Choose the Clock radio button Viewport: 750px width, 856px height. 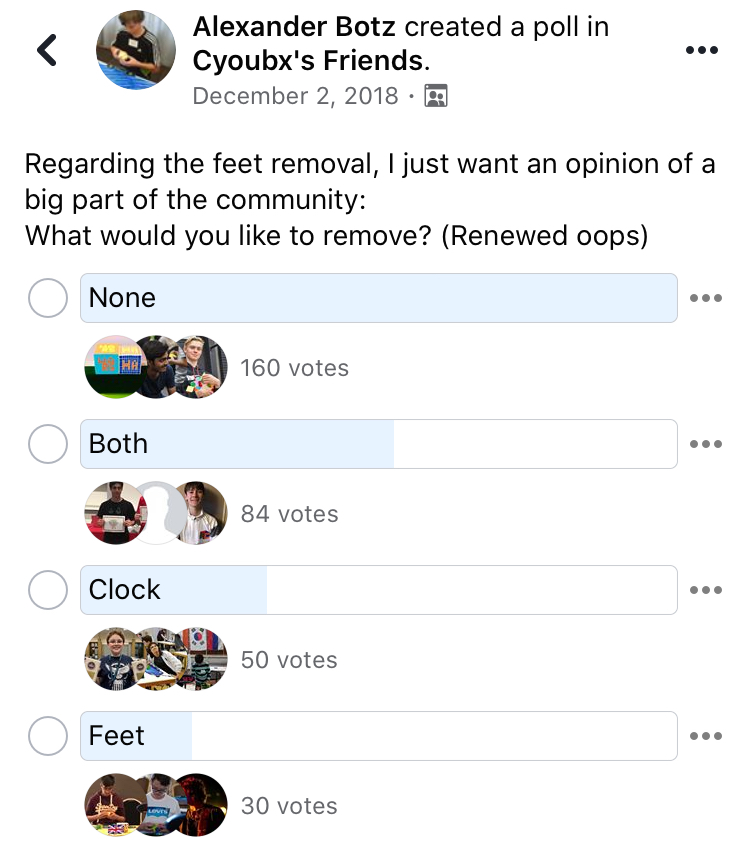[47, 590]
